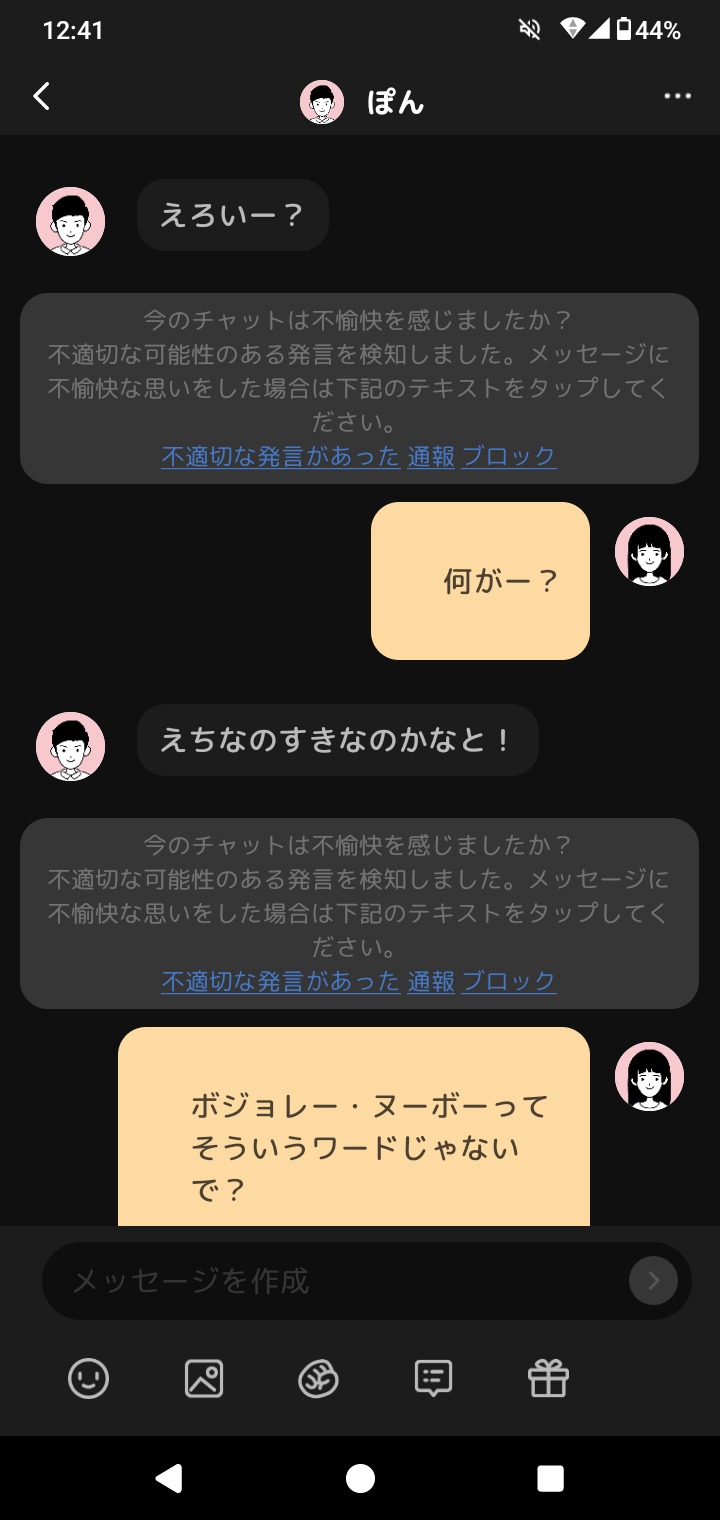
Task: Block user via ブロック under えちなのすきなのかなと！
Action: pyautogui.click(x=509, y=982)
